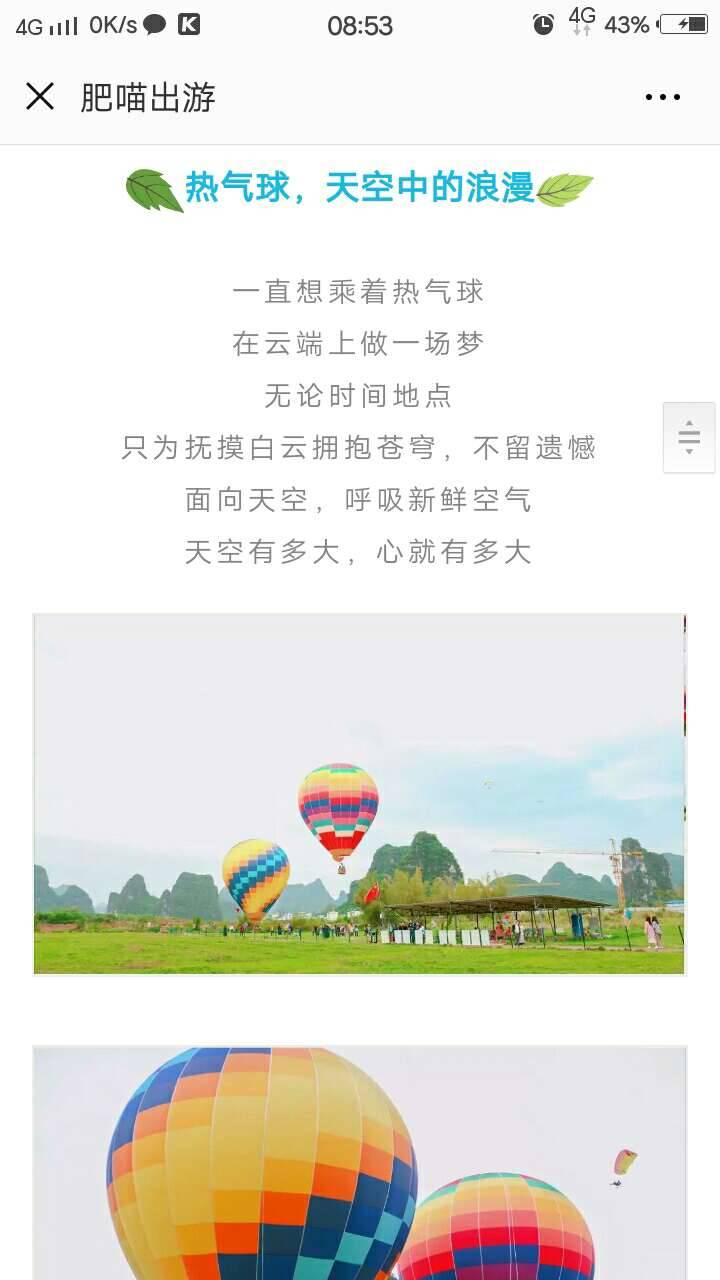
Task: Open the floating text-size adjuster widget
Action: [x=689, y=437]
